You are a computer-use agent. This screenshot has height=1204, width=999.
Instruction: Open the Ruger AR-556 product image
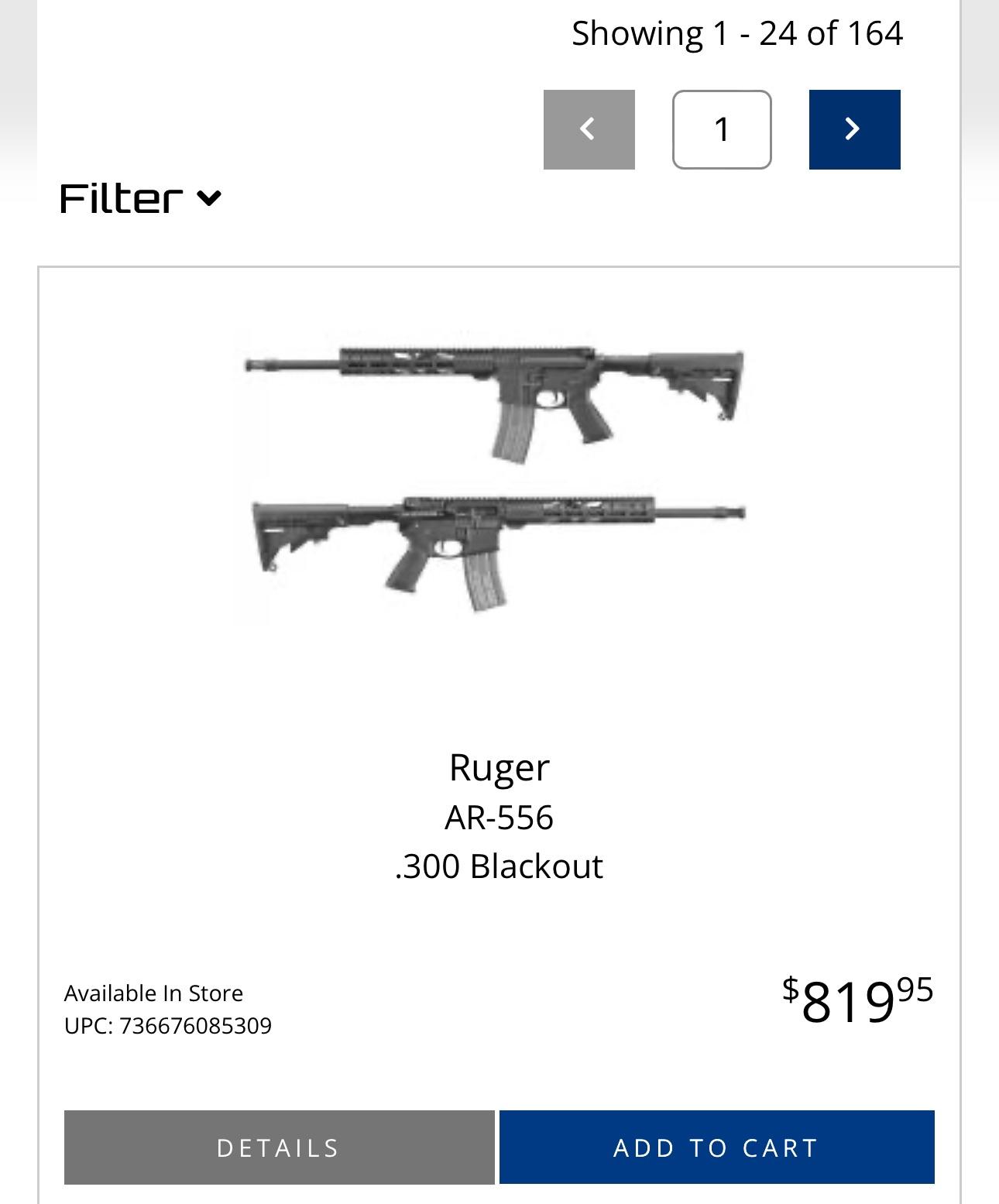click(496, 475)
